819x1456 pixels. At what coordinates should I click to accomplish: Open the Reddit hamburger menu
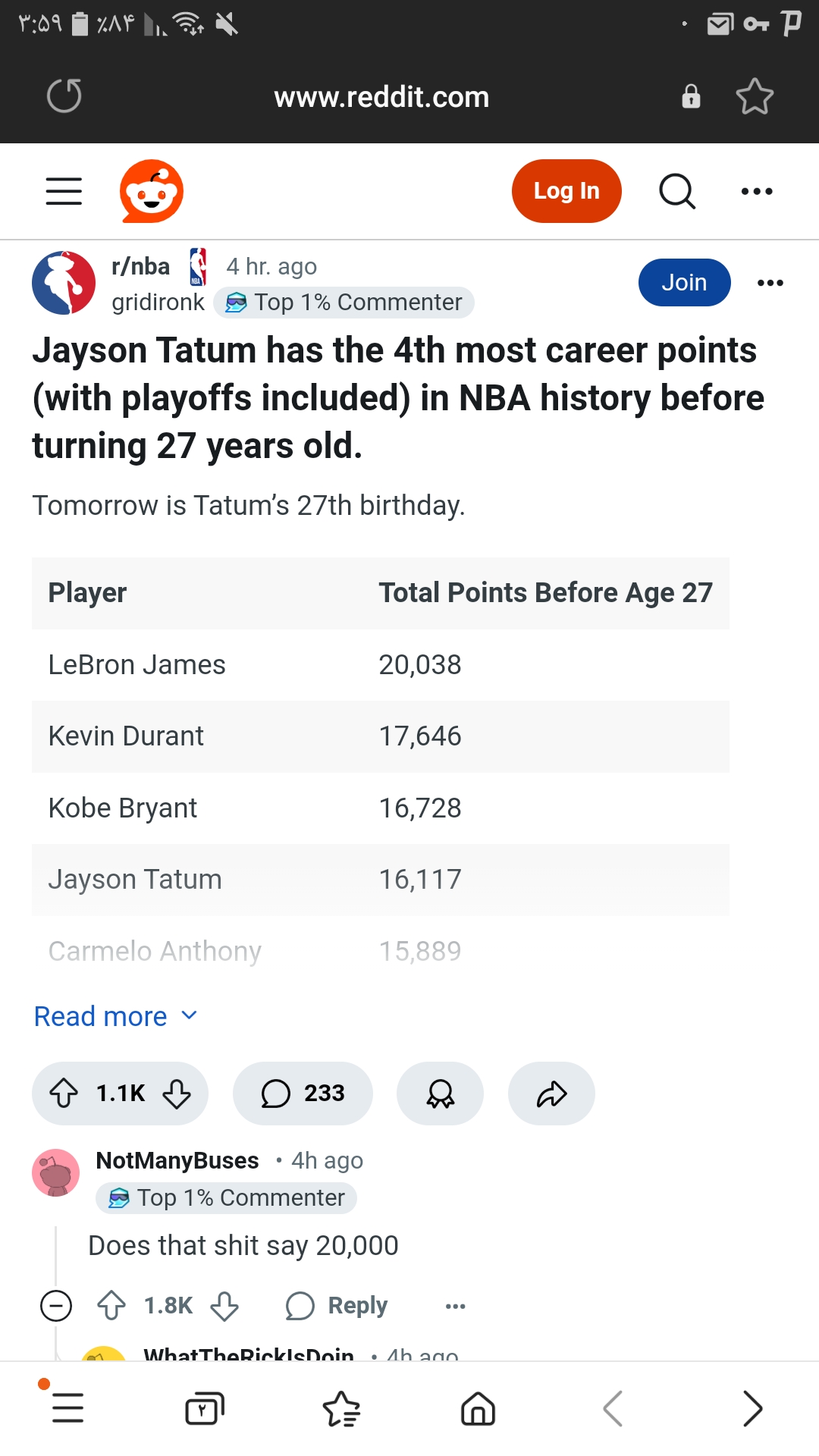64,191
